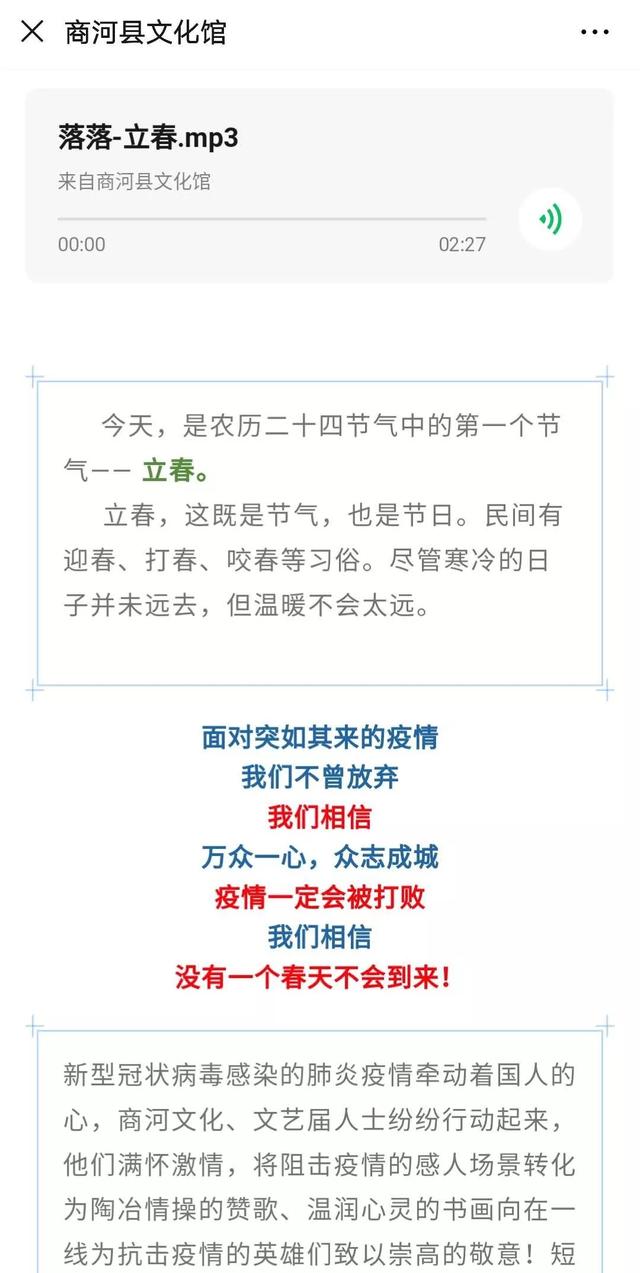Play the 落落-立春.mp3 audio
The image size is (640, 1273).
click(x=549, y=218)
